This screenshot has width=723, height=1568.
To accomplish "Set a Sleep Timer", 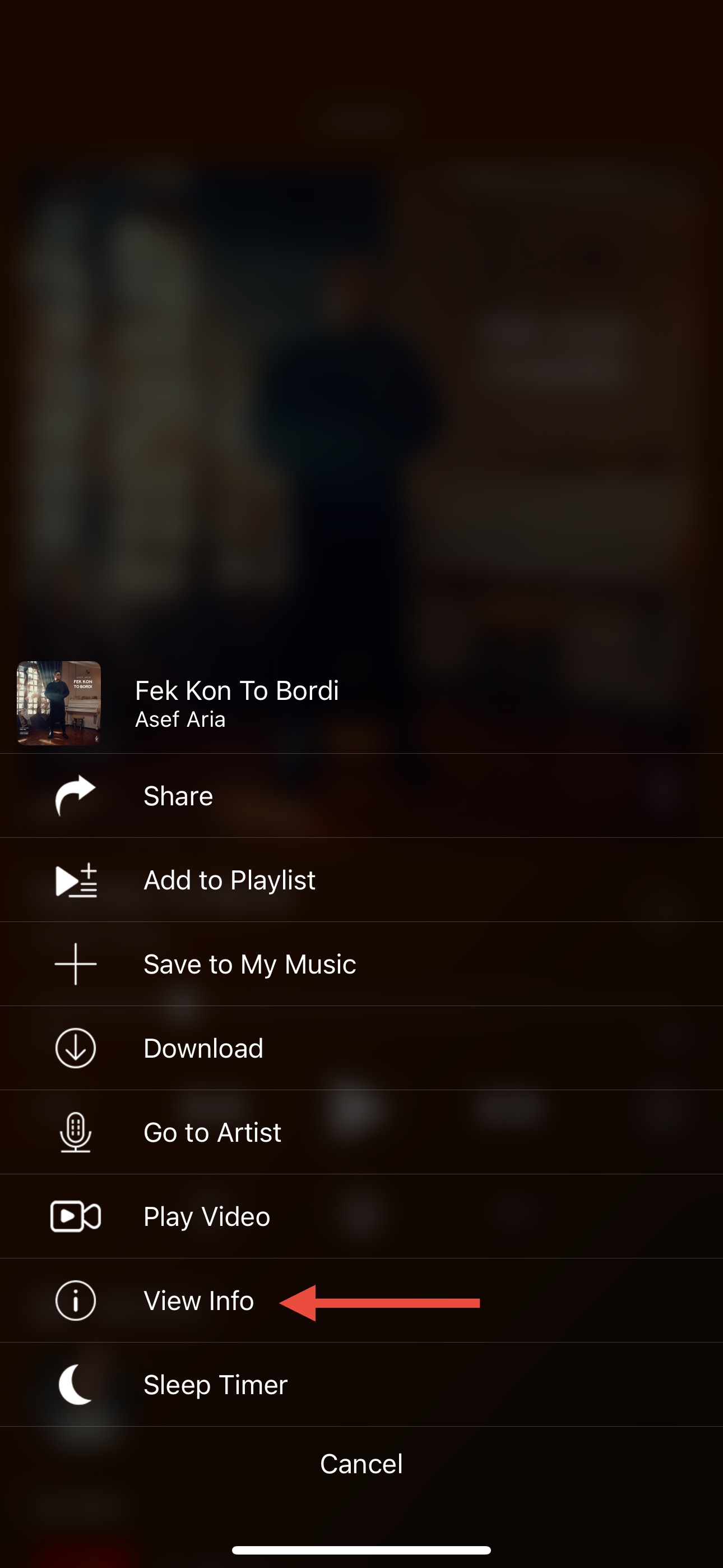I will click(215, 1384).
